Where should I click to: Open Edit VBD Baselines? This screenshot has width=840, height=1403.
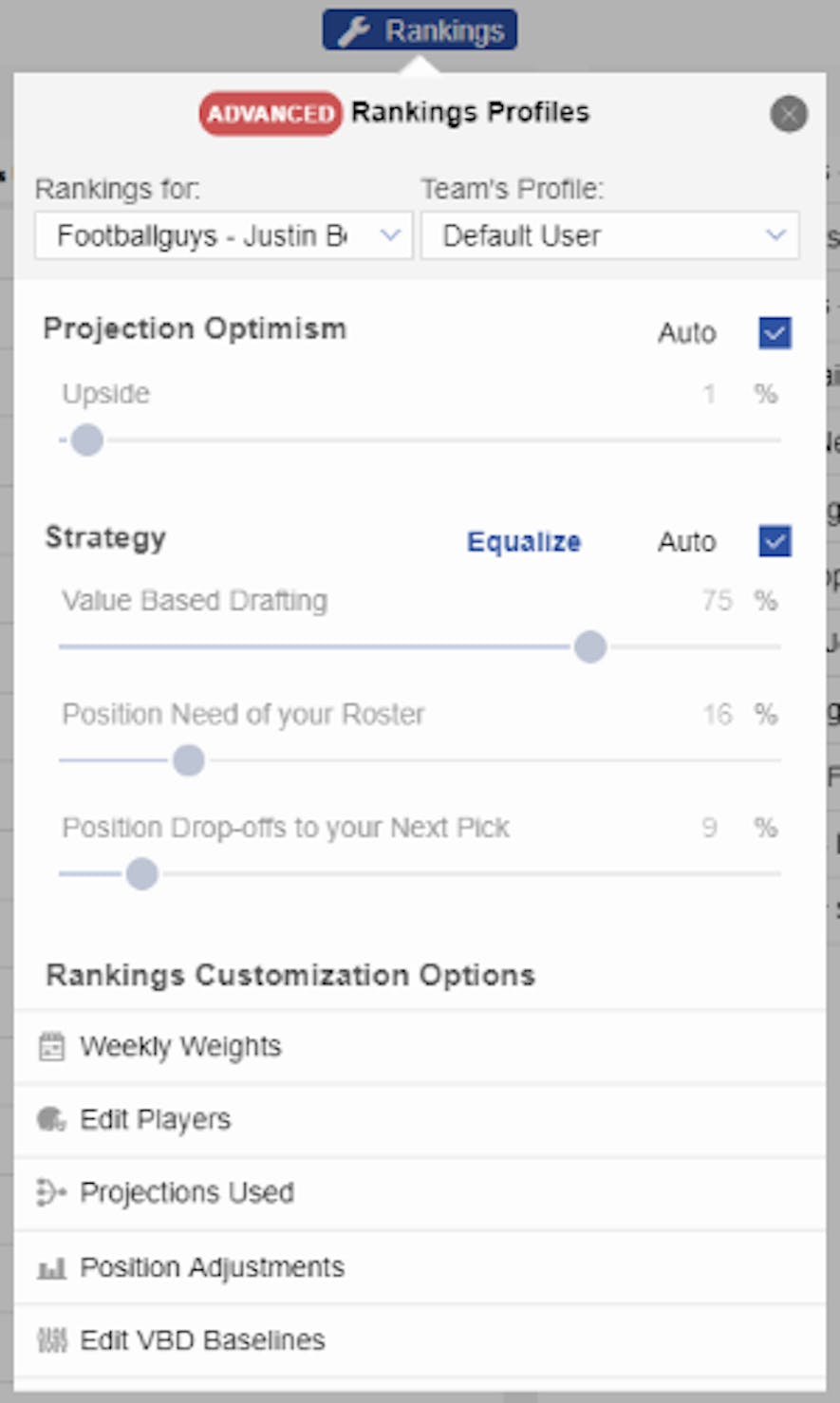click(420, 1340)
